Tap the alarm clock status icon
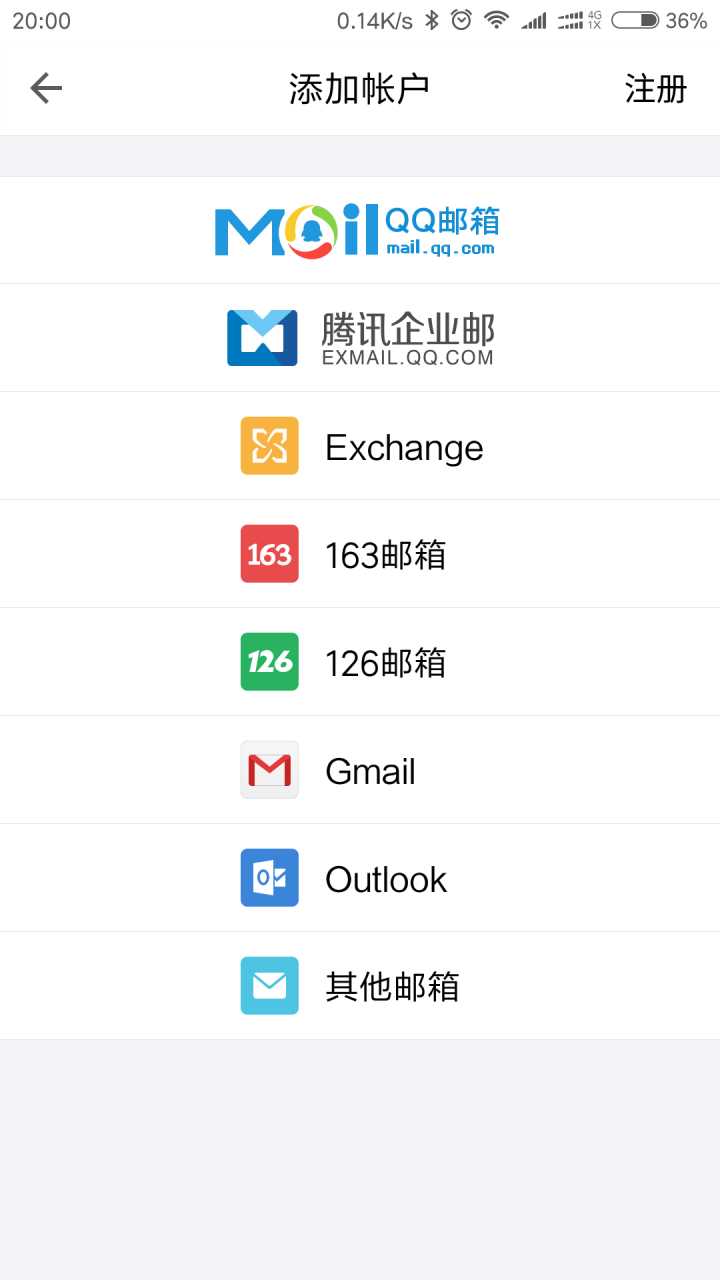Viewport: 720px width, 1280px height. [460, 19]
